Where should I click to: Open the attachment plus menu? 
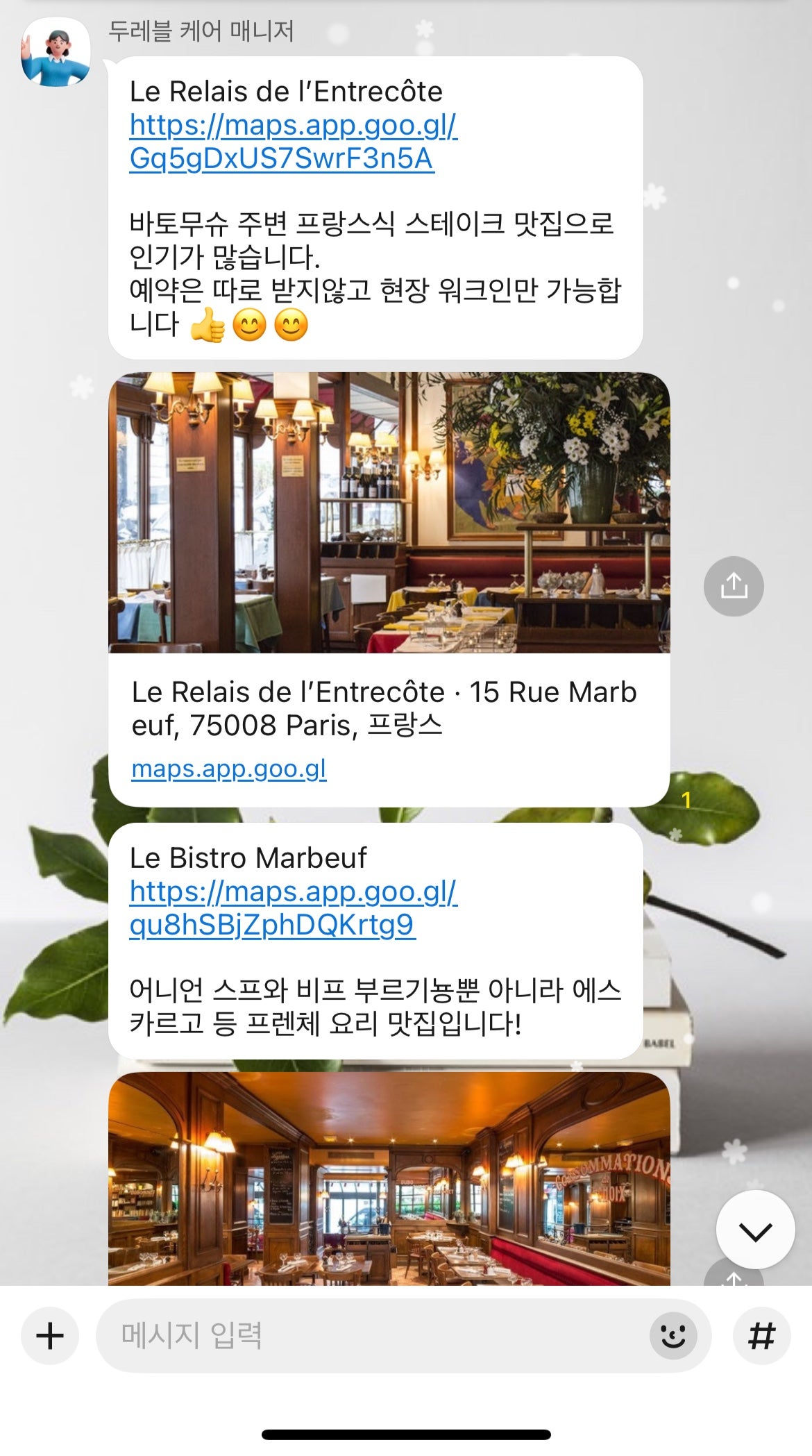[x=50, y=1336]
